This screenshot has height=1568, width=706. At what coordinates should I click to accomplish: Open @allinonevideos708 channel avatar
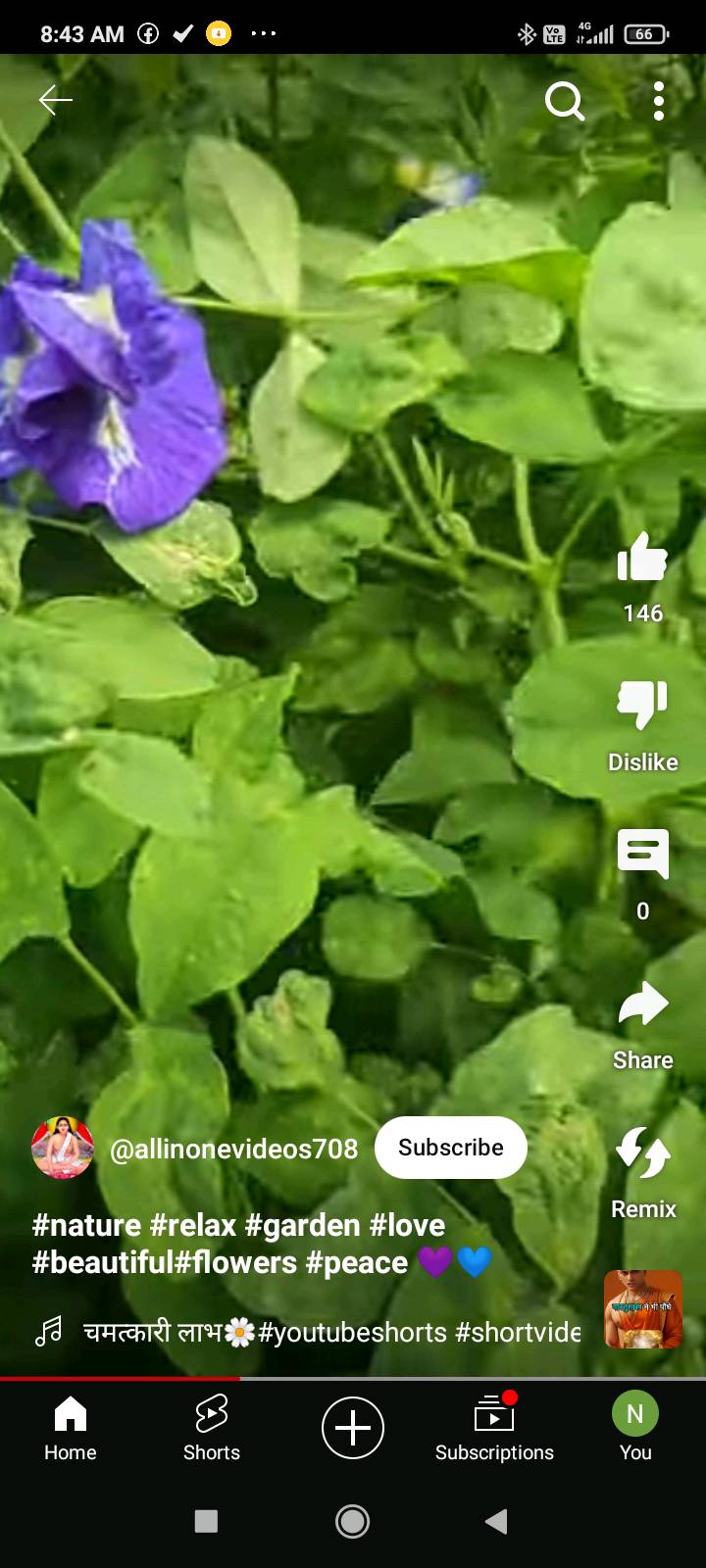point(63,1148)
